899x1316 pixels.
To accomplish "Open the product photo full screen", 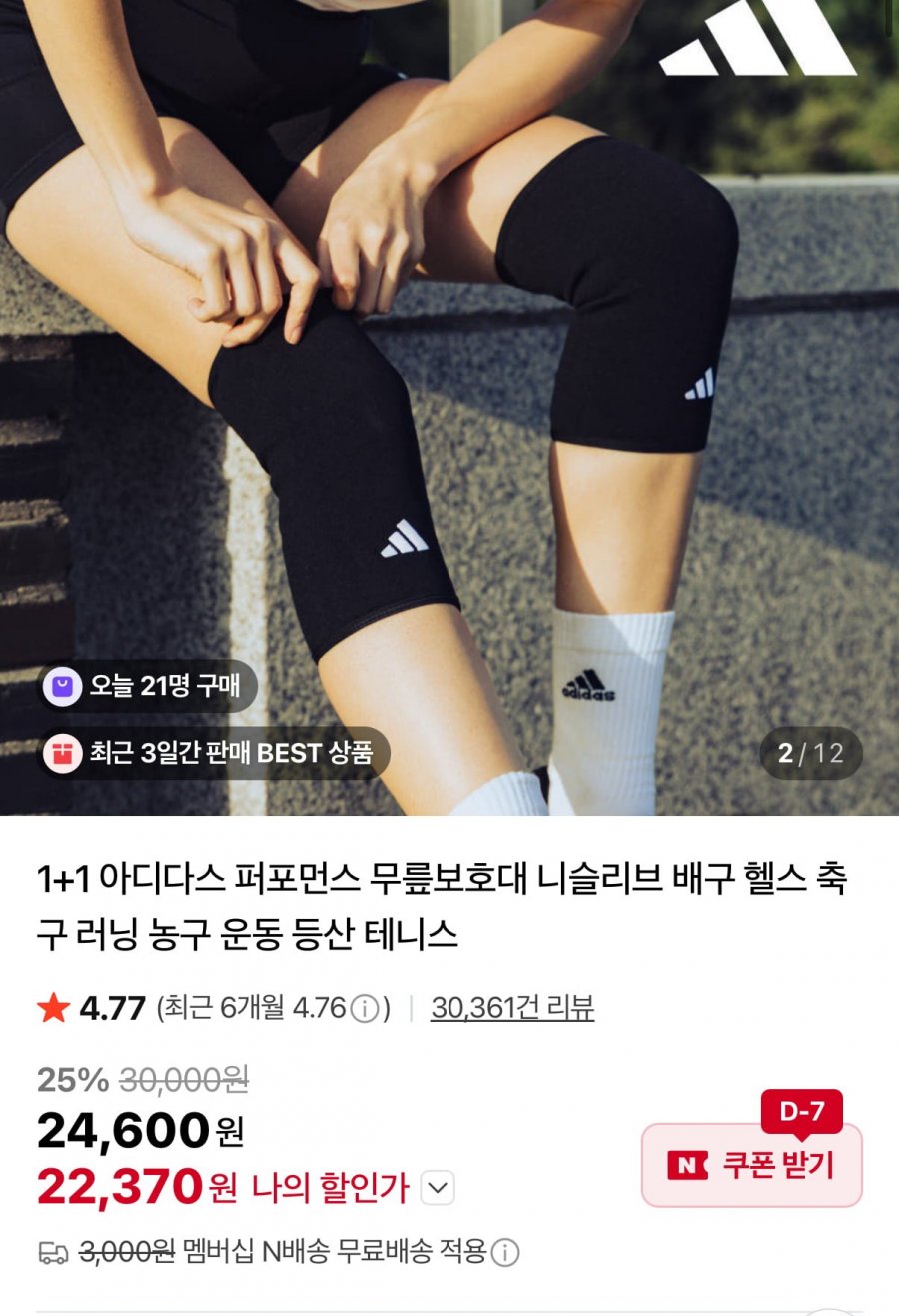I will pos(449,400).
